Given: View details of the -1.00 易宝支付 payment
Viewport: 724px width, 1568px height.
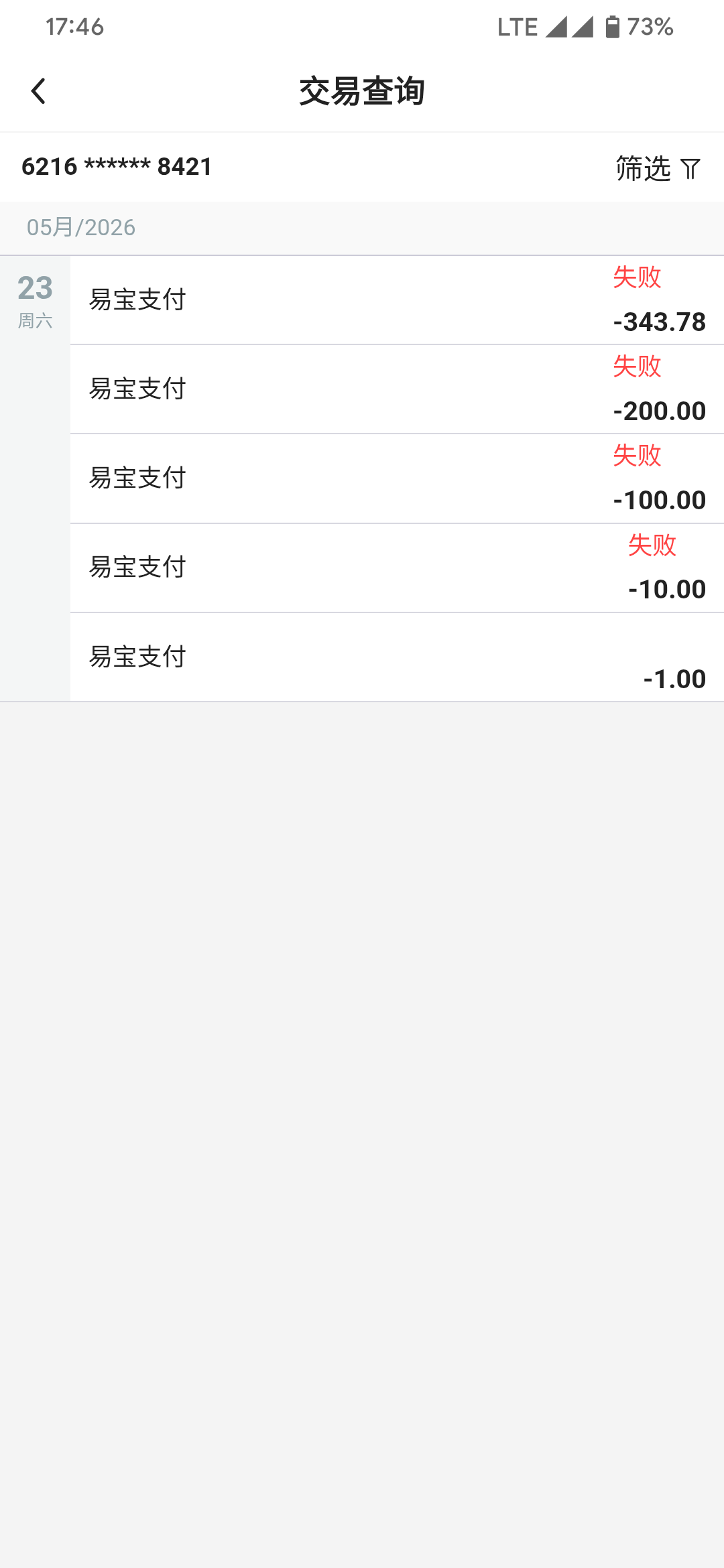Looking at the screenshot, I should (x=397, y=657).
